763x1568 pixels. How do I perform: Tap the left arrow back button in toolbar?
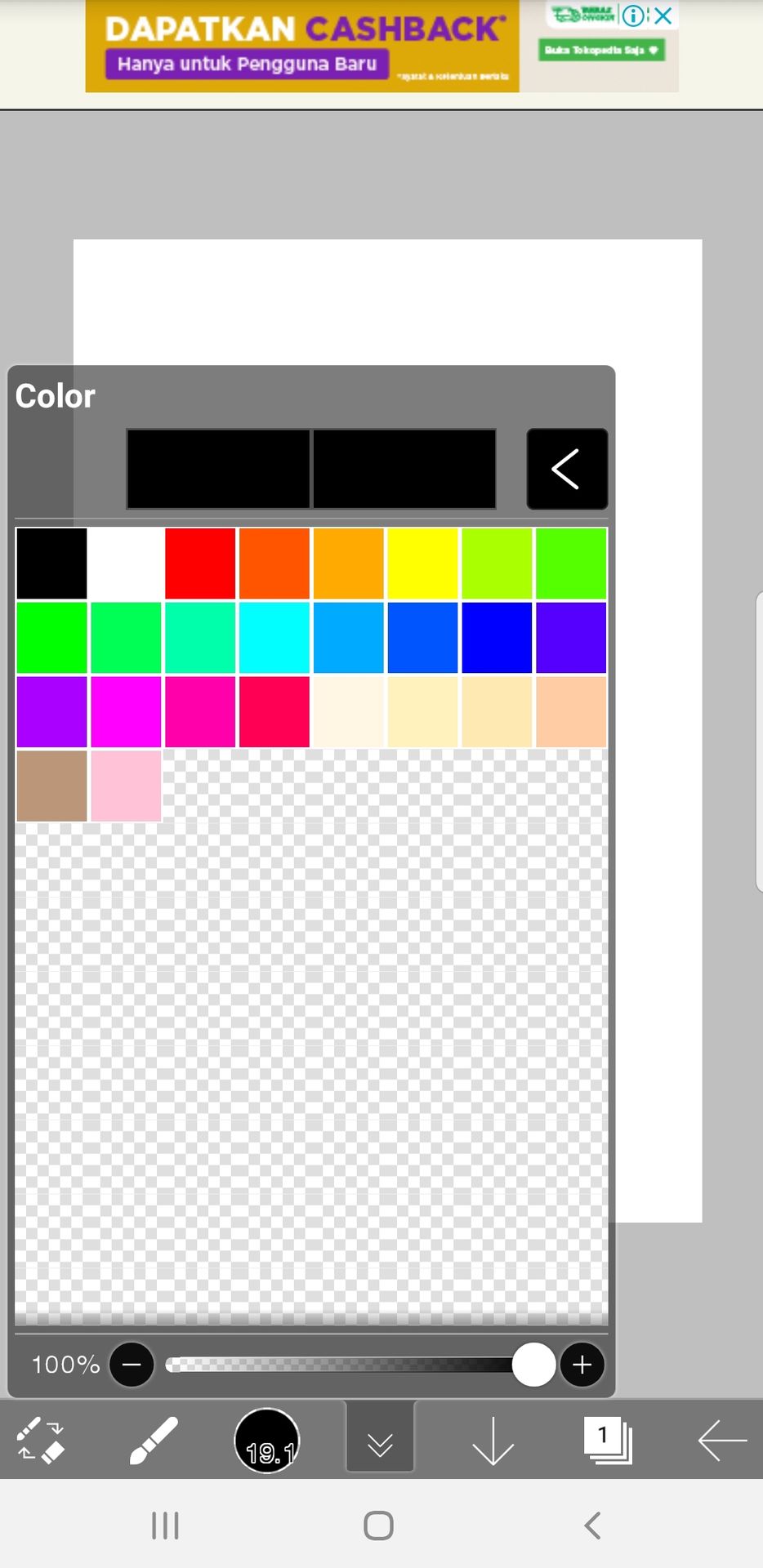click(x=722, y=1441)
